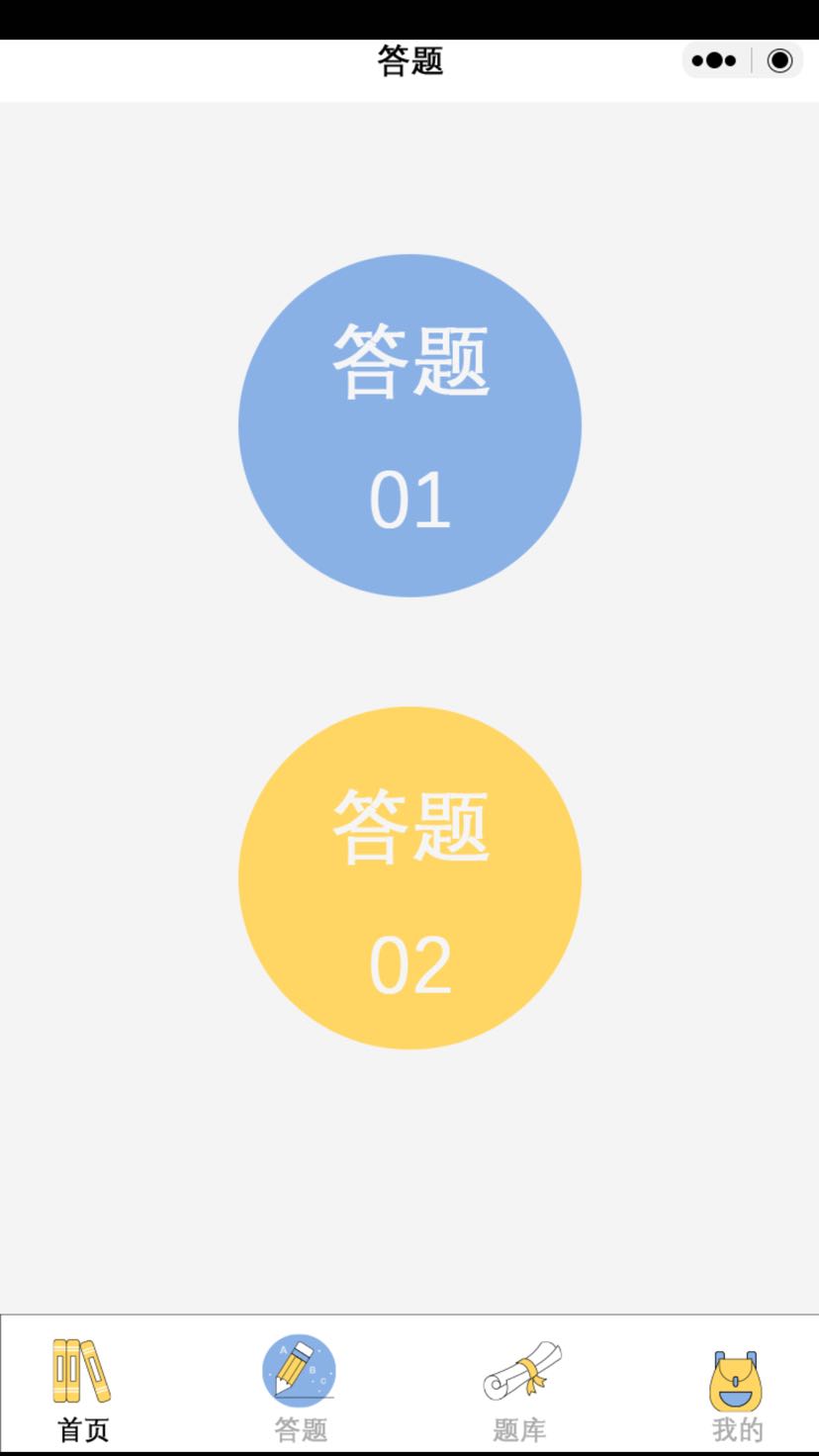Tap the 我的 backpack icon

(736, 1372)
